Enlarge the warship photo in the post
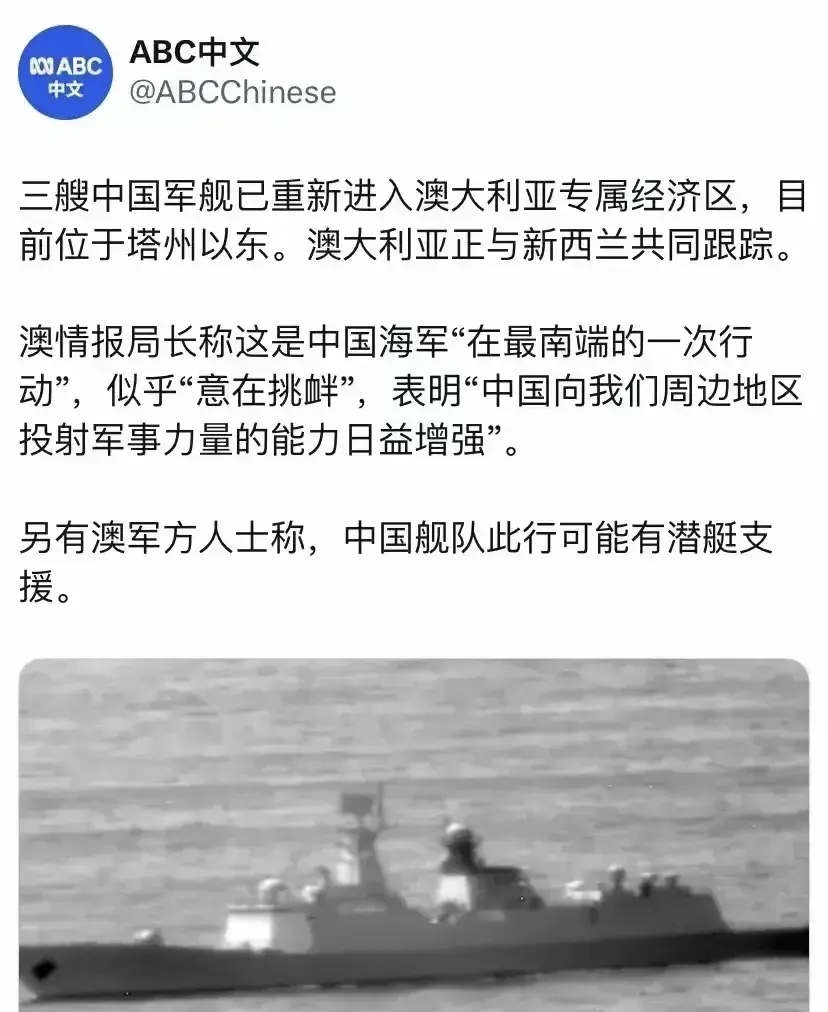This screenshot has height=1012, width=828. [414, 835]
